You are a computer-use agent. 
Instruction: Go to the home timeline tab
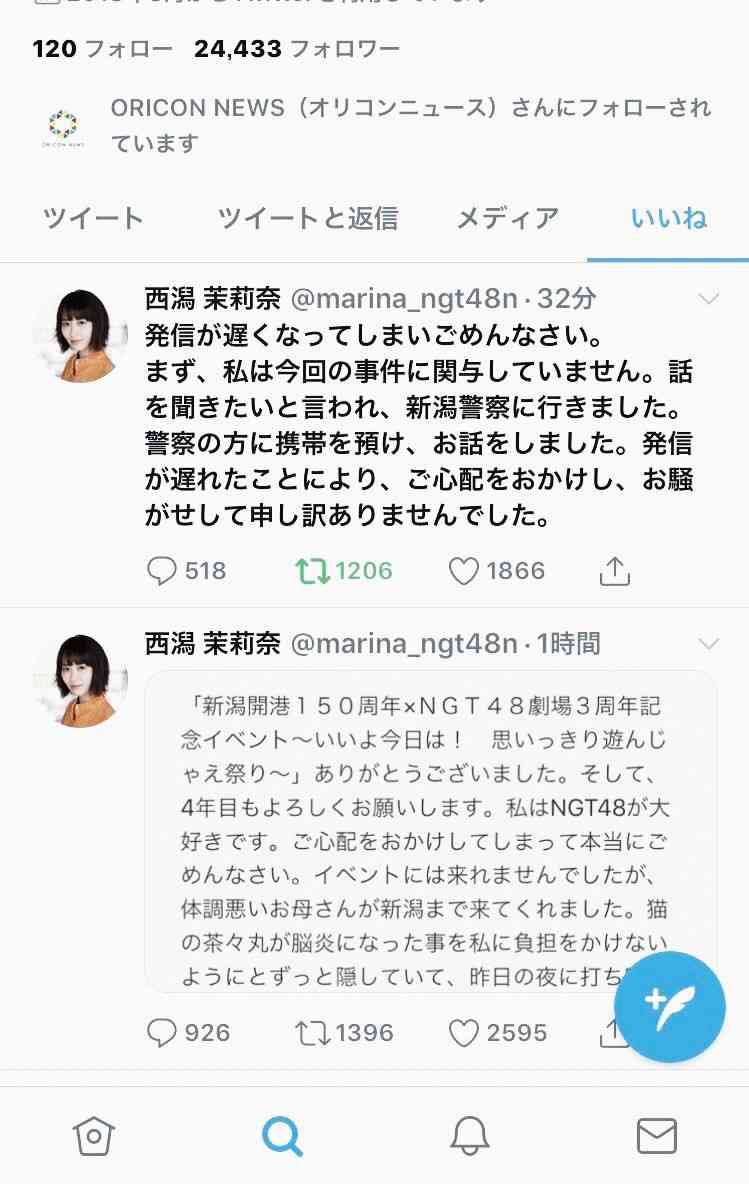(93, 1136)
